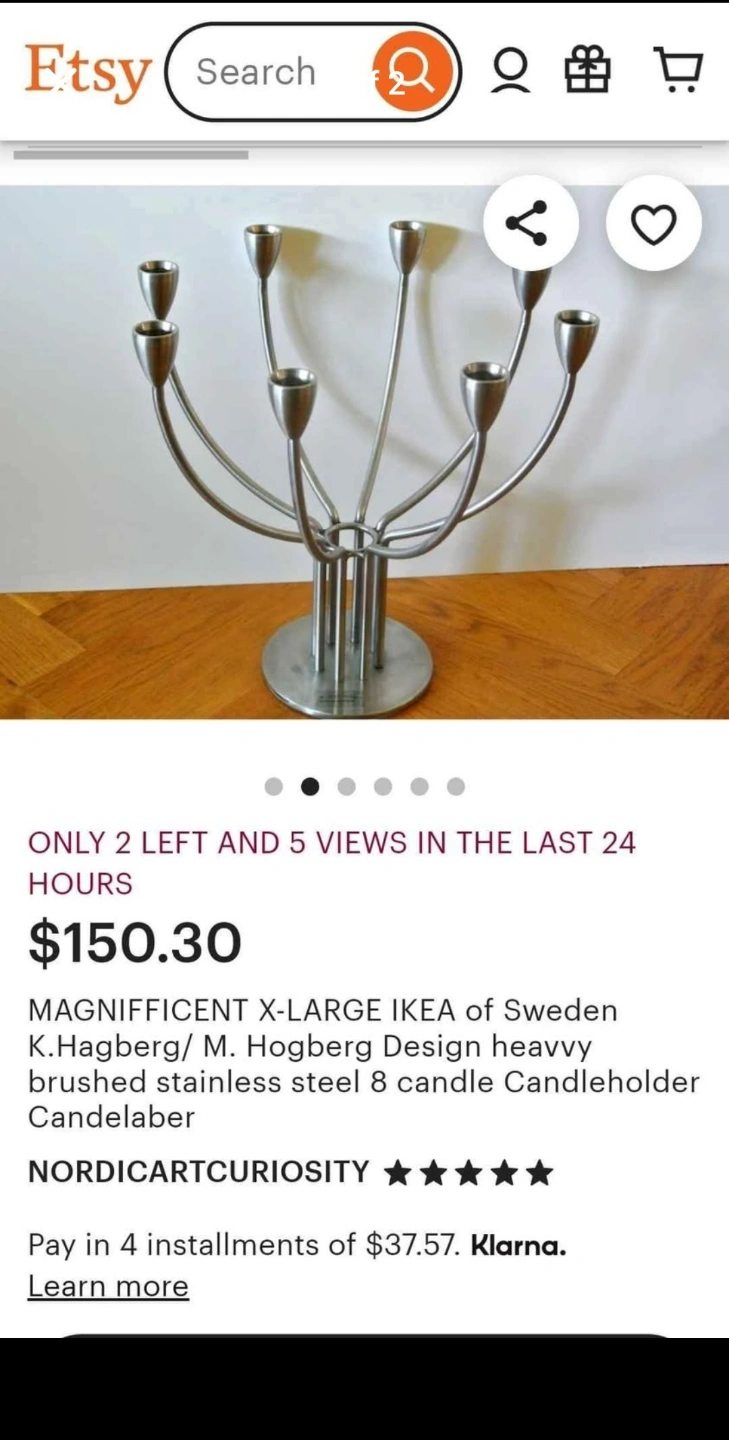Open Klarna Learn more link
Screen dimensions: 729x1440
[x=108, y=1285]
